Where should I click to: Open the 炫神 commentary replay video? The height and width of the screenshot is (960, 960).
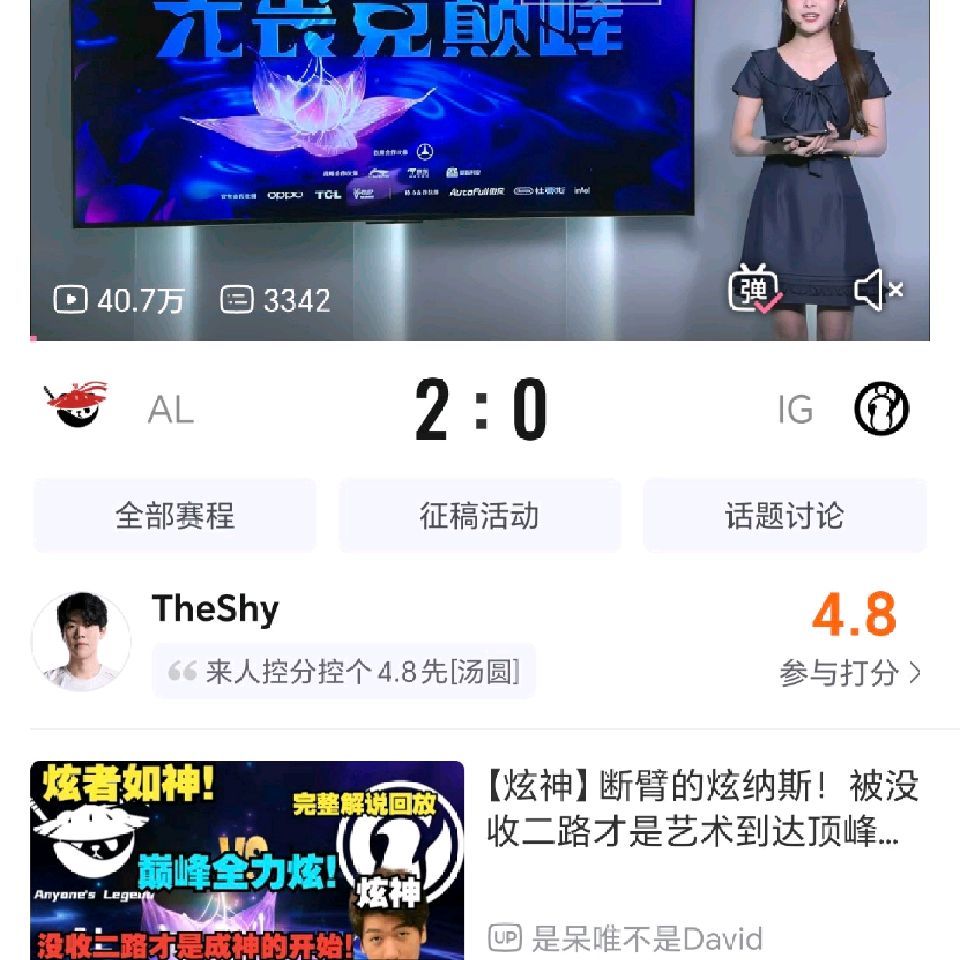(247, 860)
